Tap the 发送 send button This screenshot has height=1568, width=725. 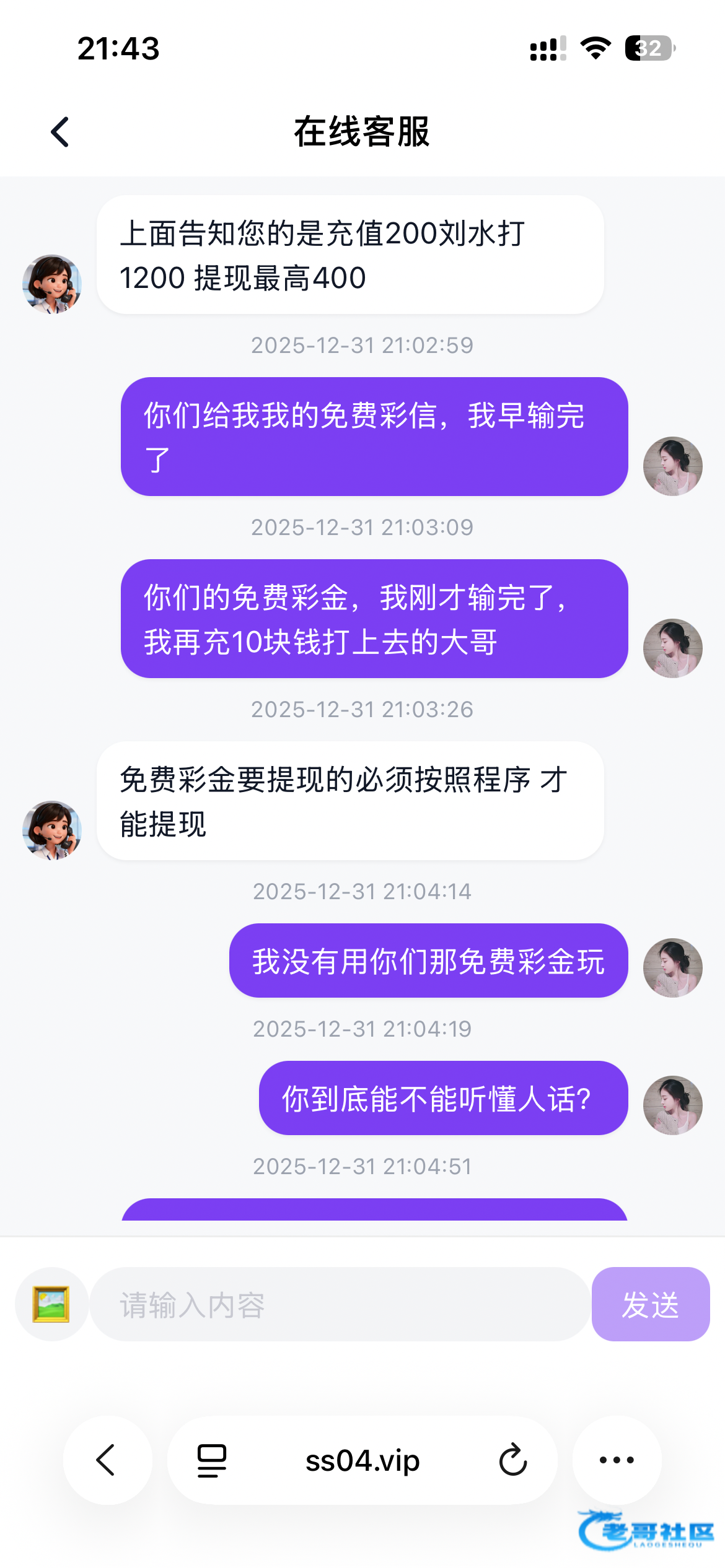(x=650, y=1304)
